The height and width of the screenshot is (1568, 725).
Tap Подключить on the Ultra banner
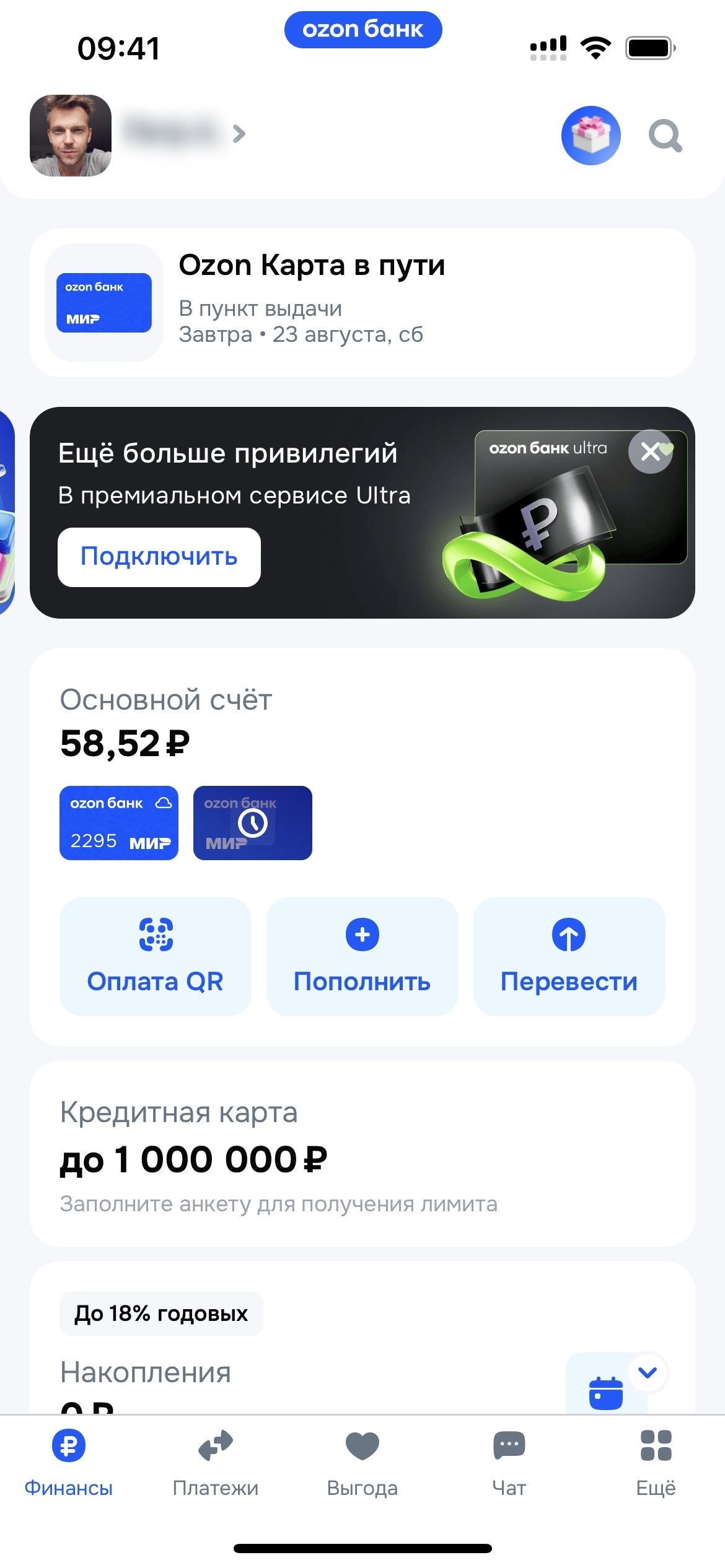(x=159, y=557)
